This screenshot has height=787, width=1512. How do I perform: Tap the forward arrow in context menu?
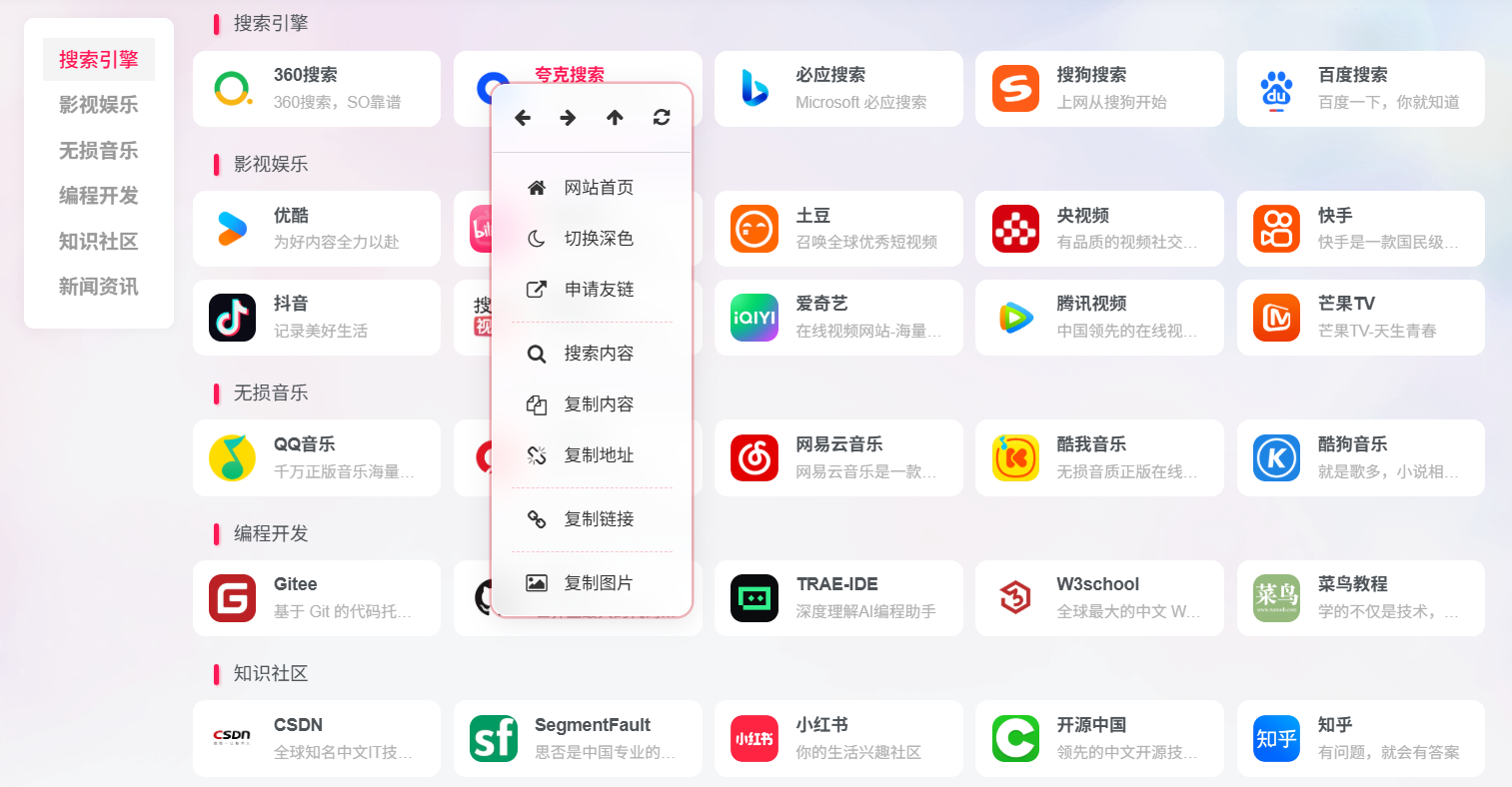pyautogui.click(x=568, y=118)
